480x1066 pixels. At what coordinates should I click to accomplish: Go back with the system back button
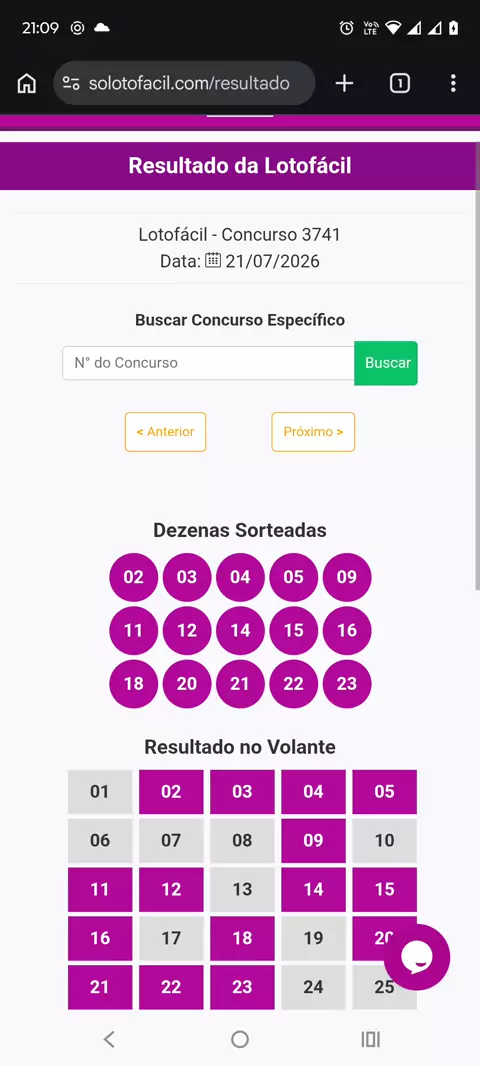(108, 1039)
